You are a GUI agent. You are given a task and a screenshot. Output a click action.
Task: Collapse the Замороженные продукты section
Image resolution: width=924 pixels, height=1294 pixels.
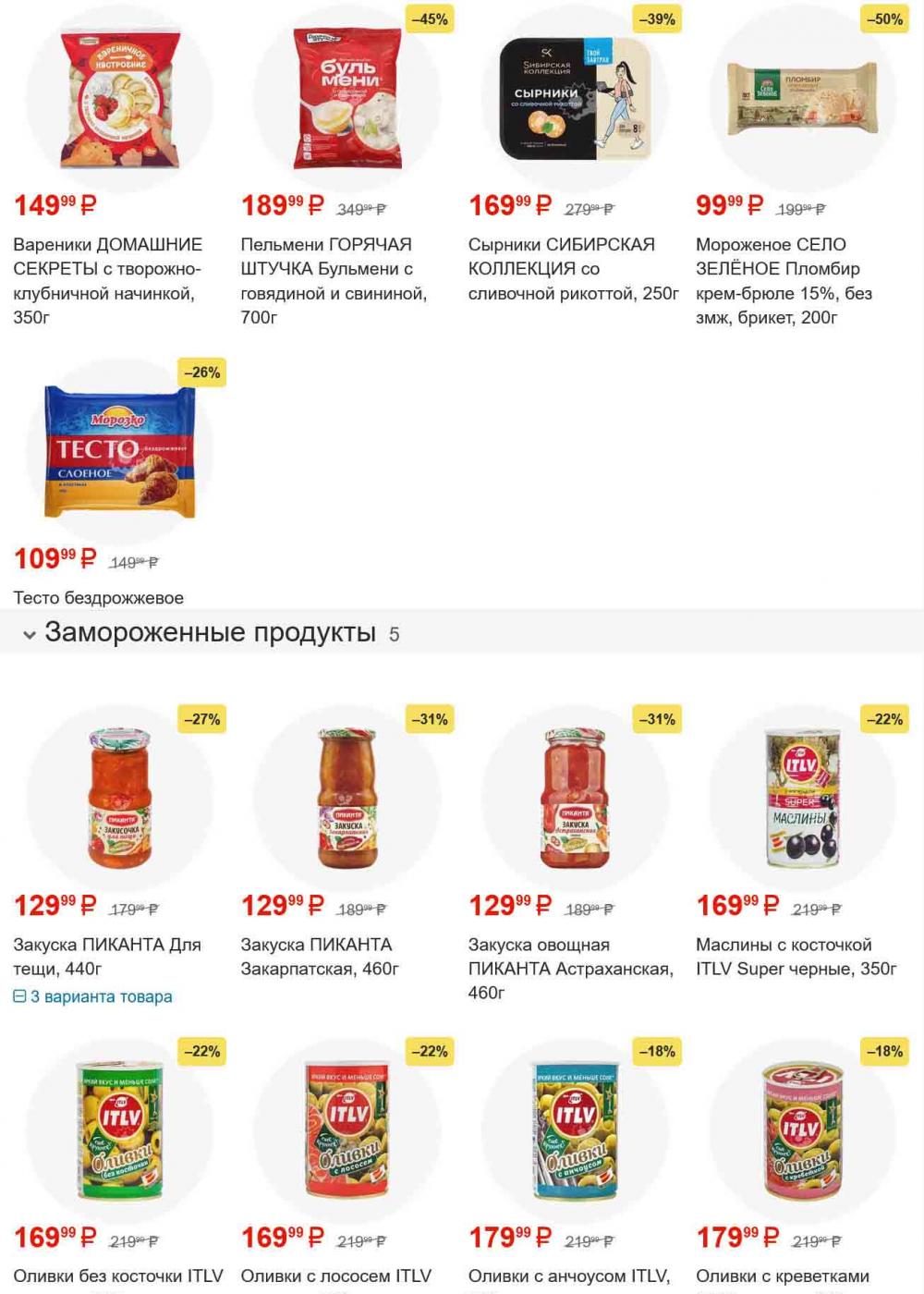(30, 634)
